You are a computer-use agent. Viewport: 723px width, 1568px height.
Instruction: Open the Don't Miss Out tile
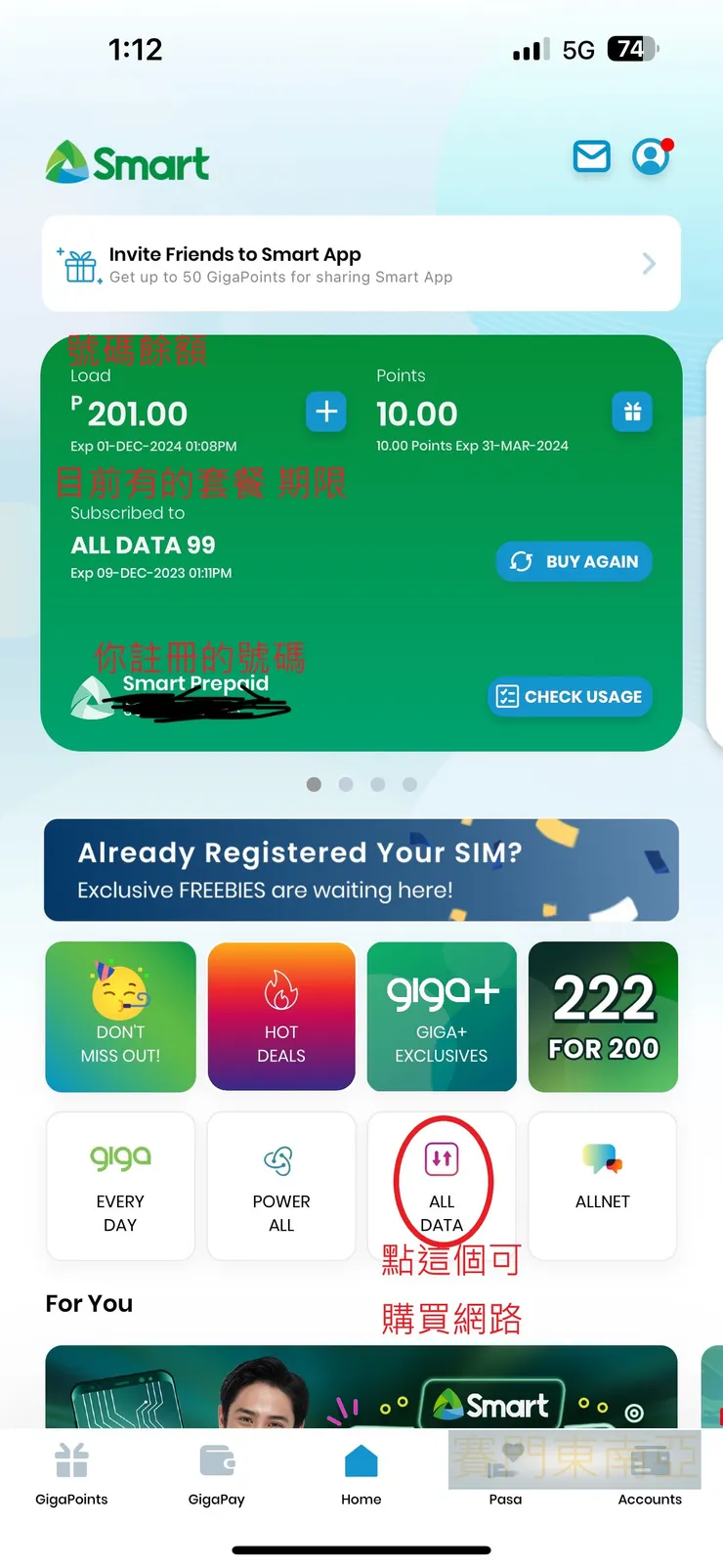tap(120, 1017)
